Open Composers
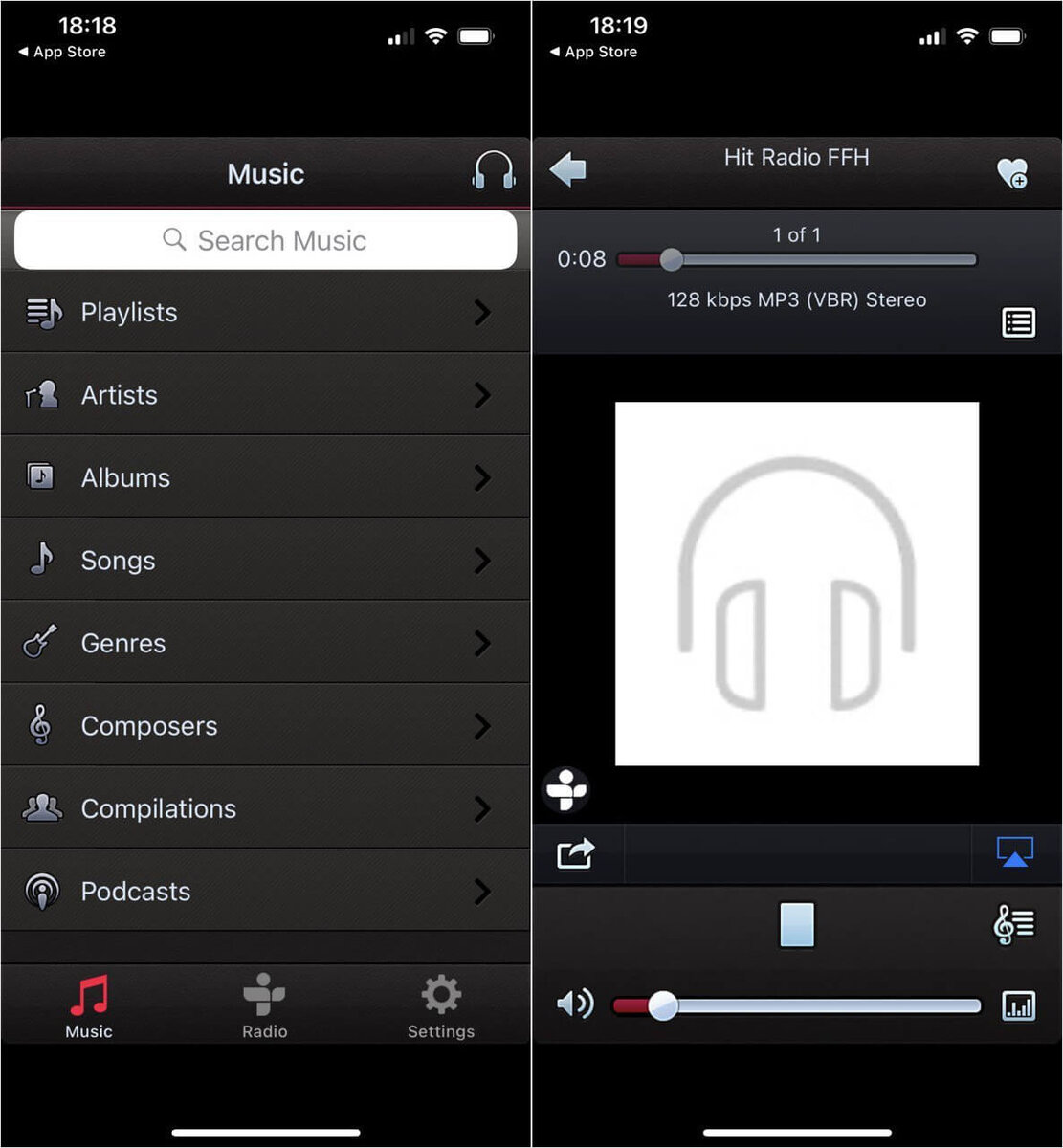This screenshot has height=1148, width=1063. [265, 726]
